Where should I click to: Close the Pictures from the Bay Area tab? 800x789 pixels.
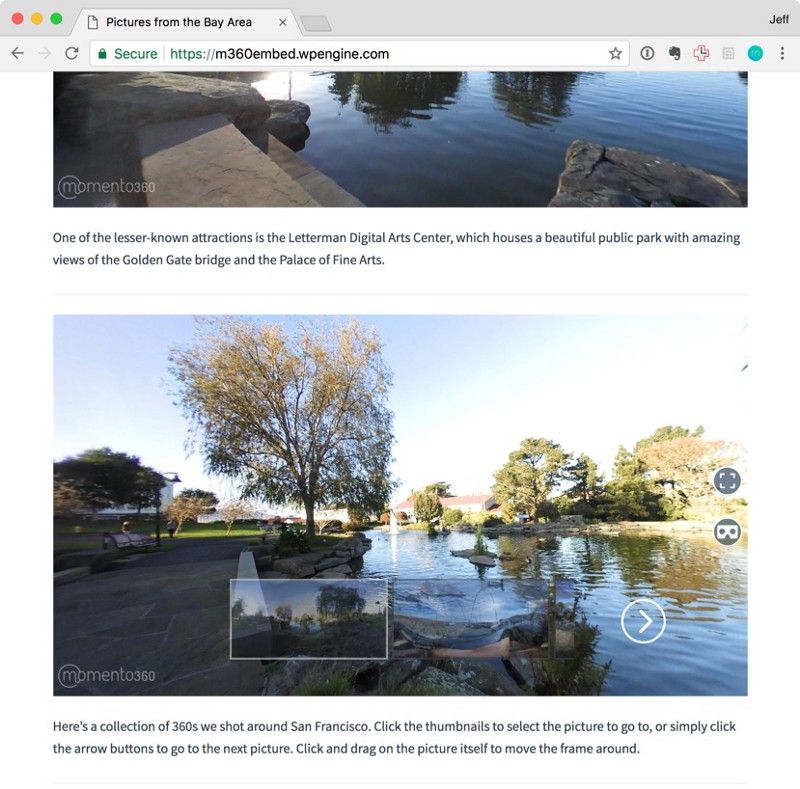point(283,22)
